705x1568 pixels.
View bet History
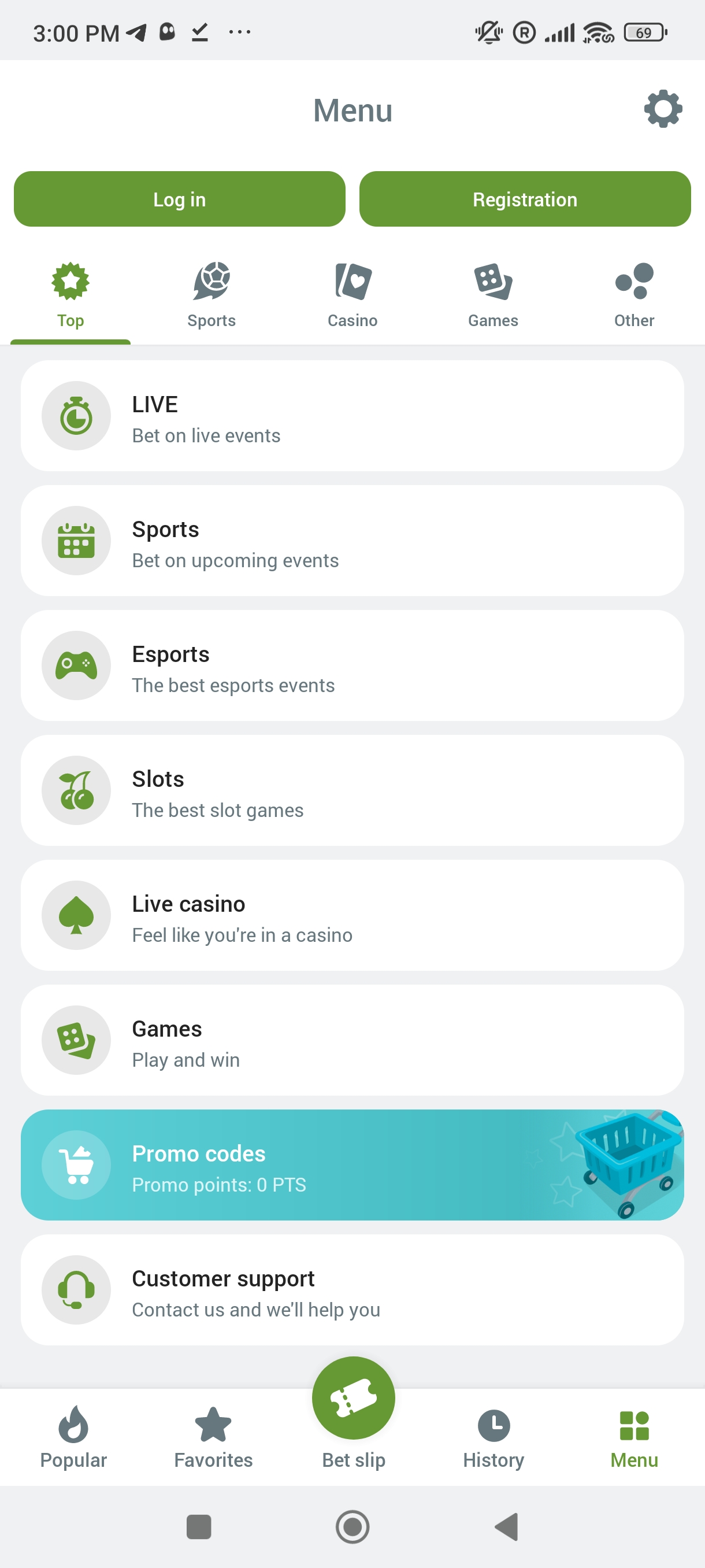[x=493, y=1437]
